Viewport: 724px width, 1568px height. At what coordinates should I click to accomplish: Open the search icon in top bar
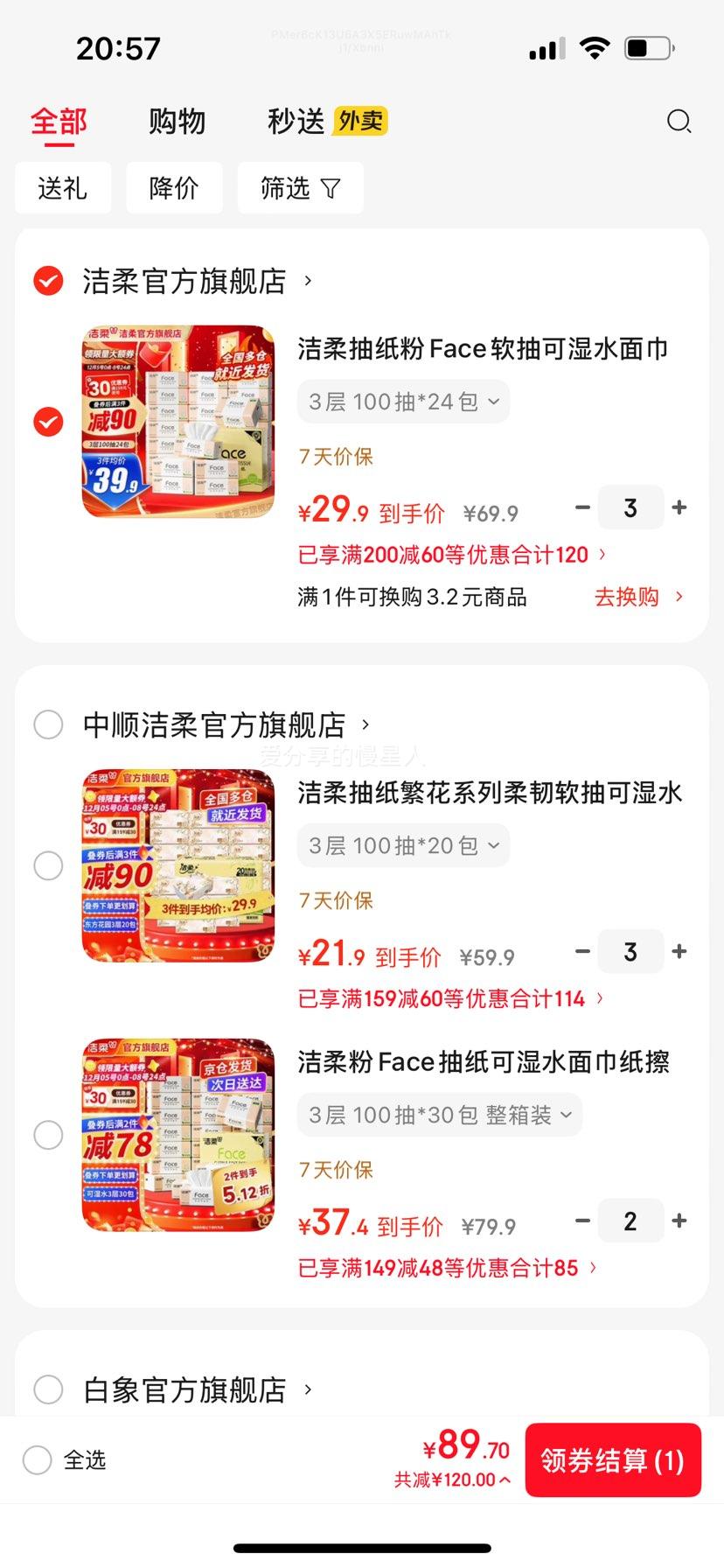pos(679,122)
